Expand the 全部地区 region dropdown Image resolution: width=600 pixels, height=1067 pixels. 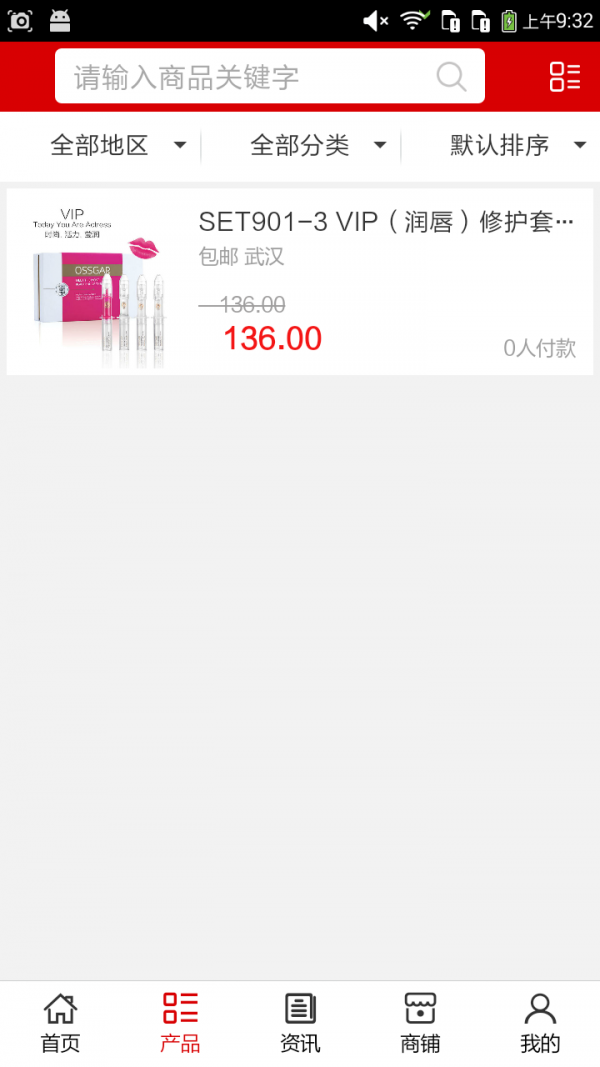118,146
